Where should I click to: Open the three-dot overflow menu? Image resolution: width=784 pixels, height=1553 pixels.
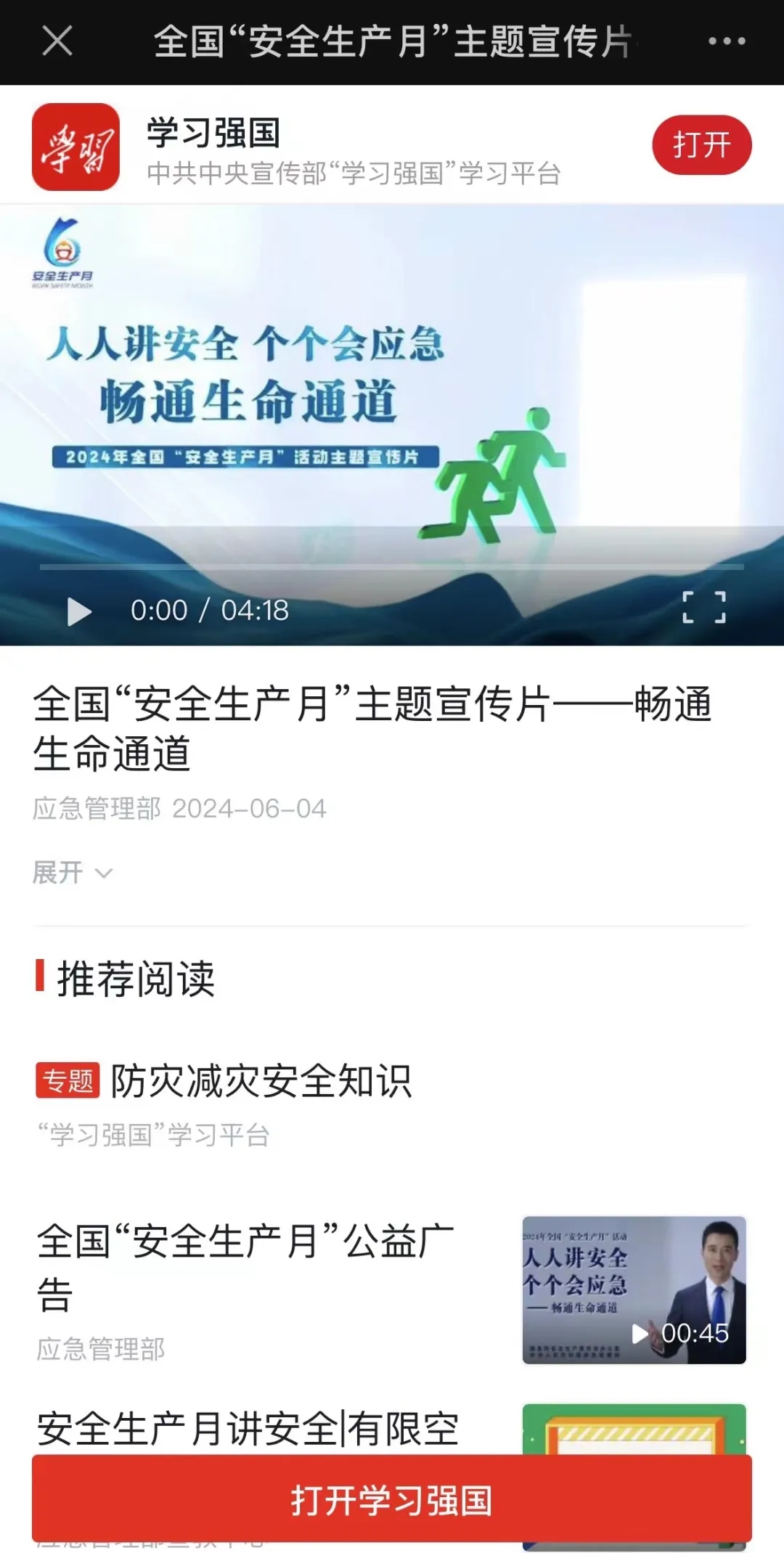click(727, 41)
